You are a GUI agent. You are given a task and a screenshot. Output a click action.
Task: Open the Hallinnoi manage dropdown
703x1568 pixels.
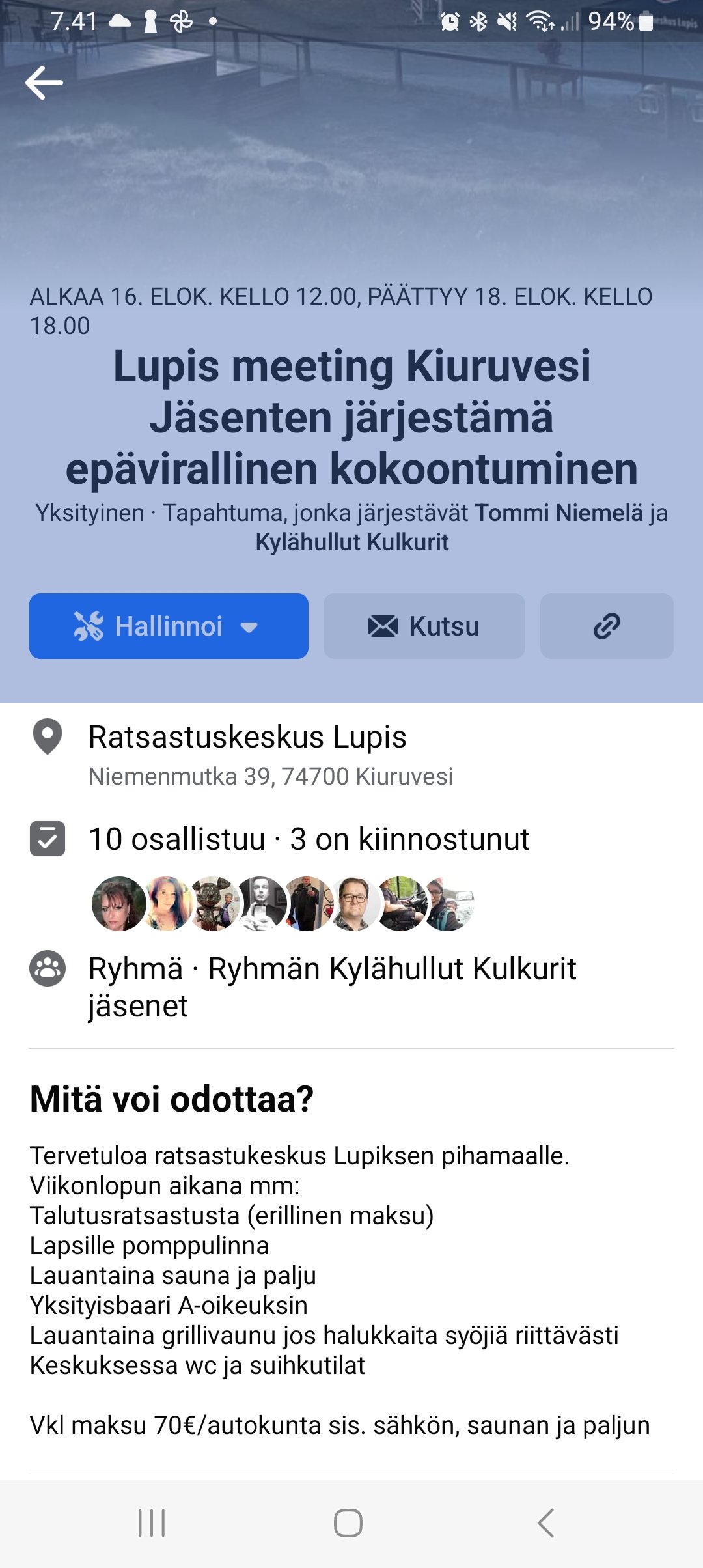(169, 626)
